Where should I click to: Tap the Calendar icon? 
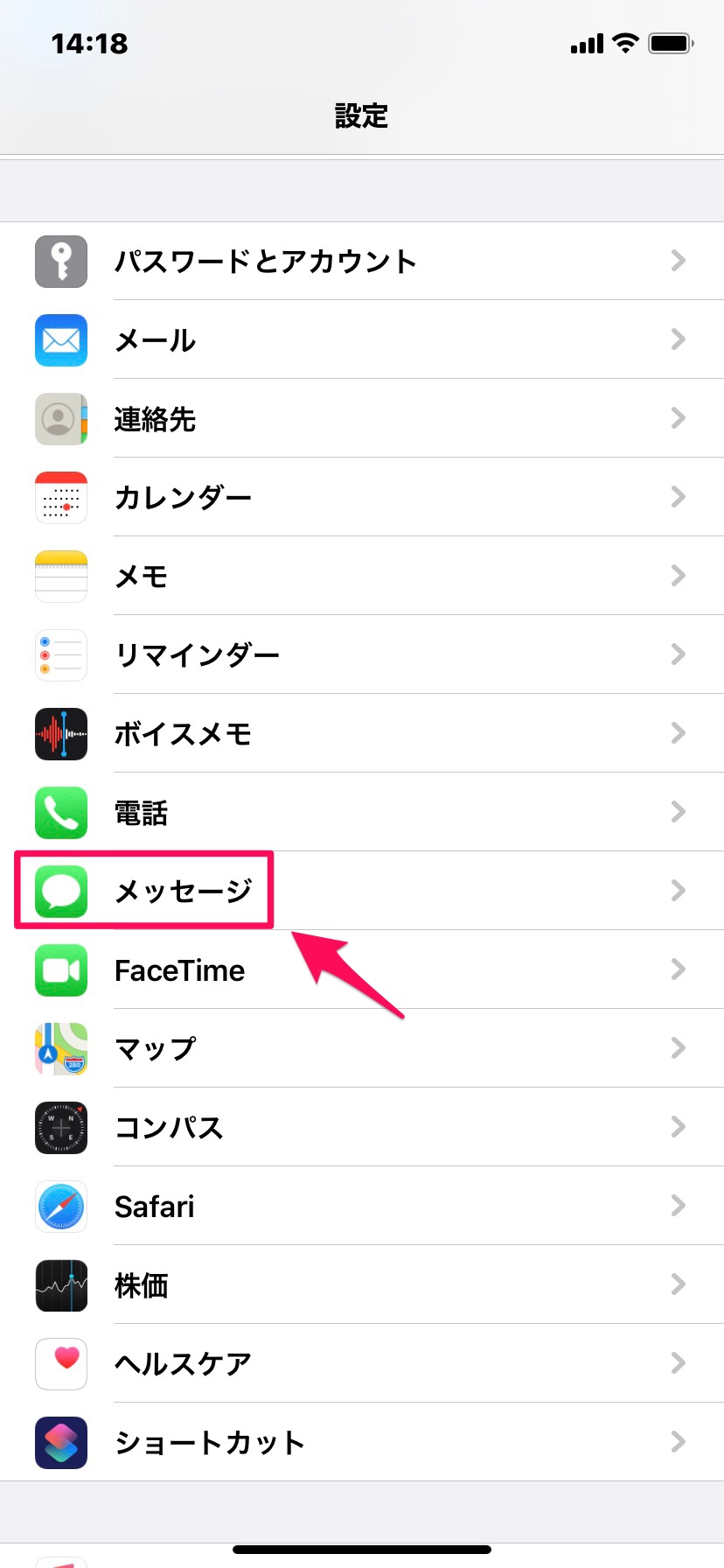click(x=60, y=497)
